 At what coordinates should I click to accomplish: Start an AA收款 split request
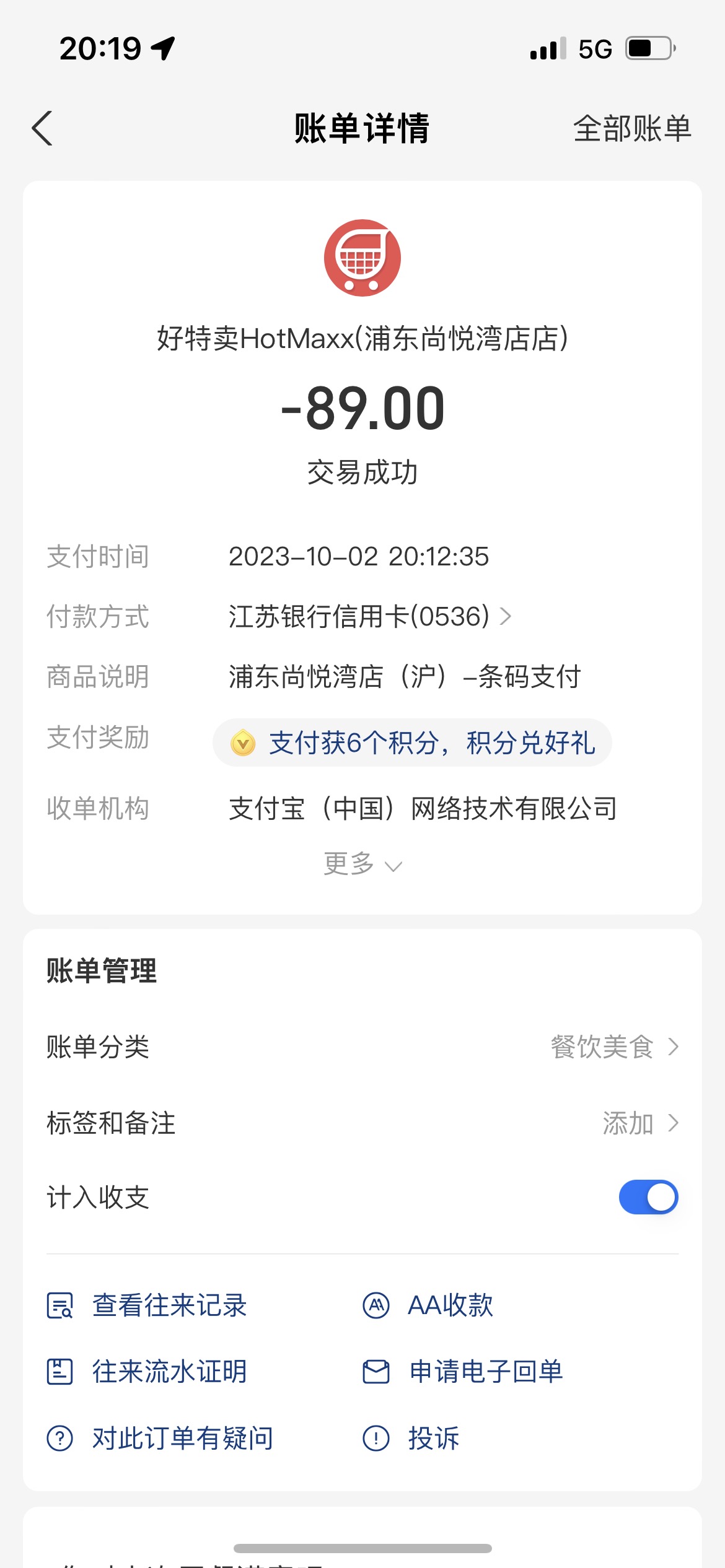point(428,1305)
